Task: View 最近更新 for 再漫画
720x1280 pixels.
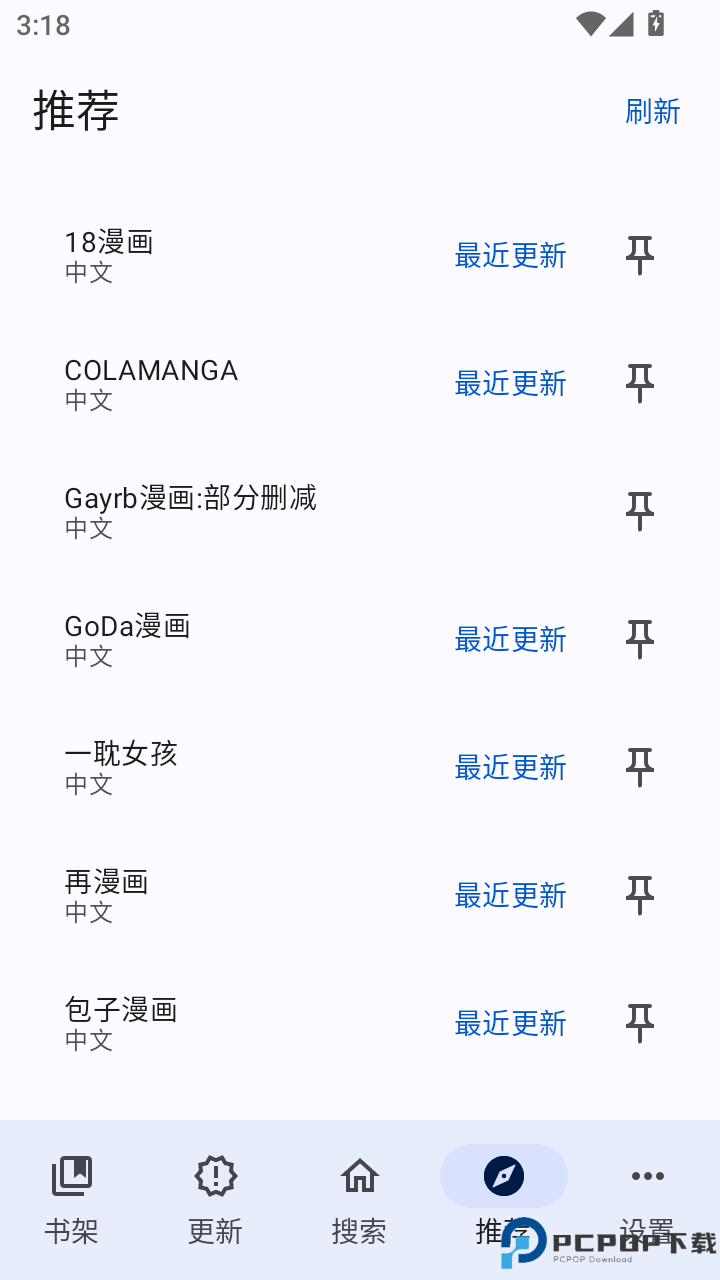Action: pos(510,896)
